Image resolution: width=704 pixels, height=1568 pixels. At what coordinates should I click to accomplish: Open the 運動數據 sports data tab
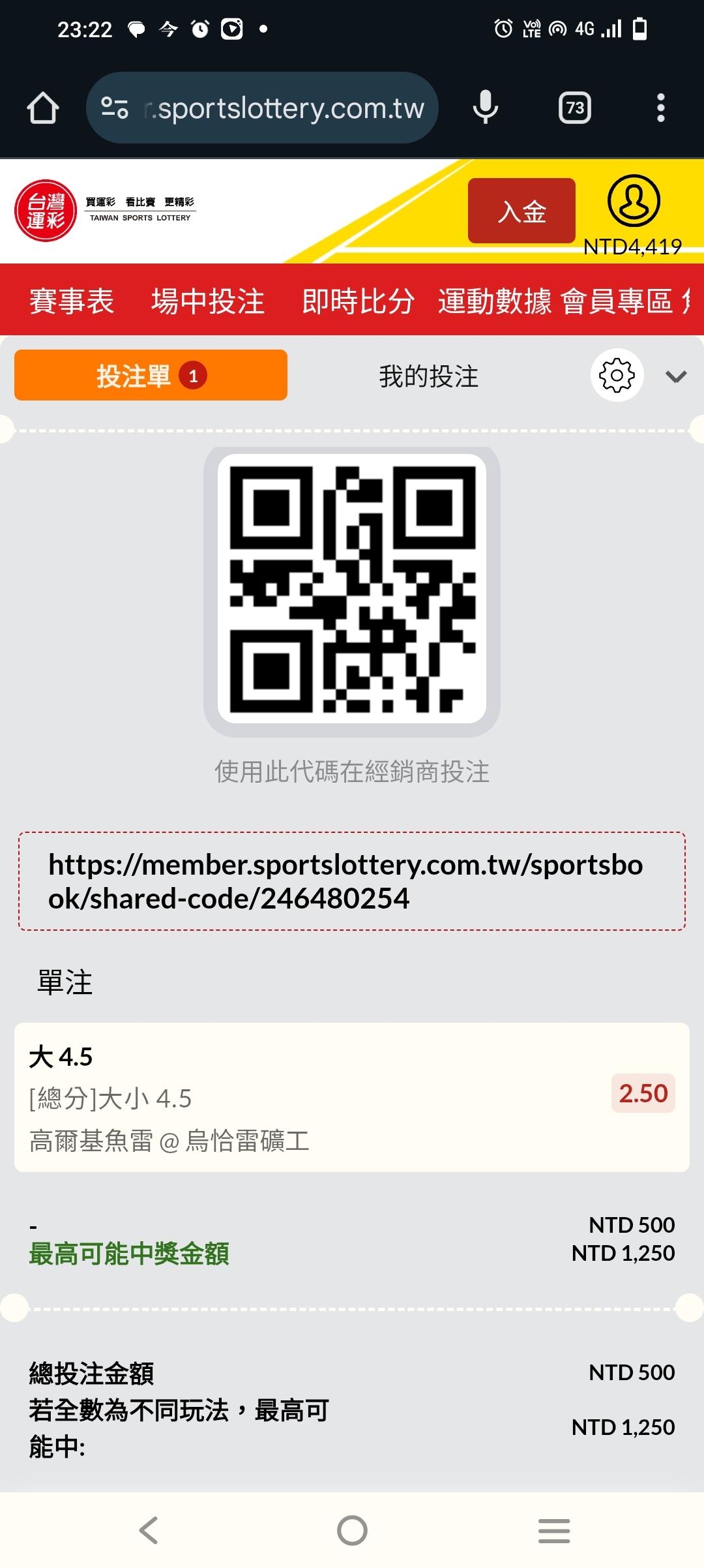pyautogui.click(x=495, y=301)
